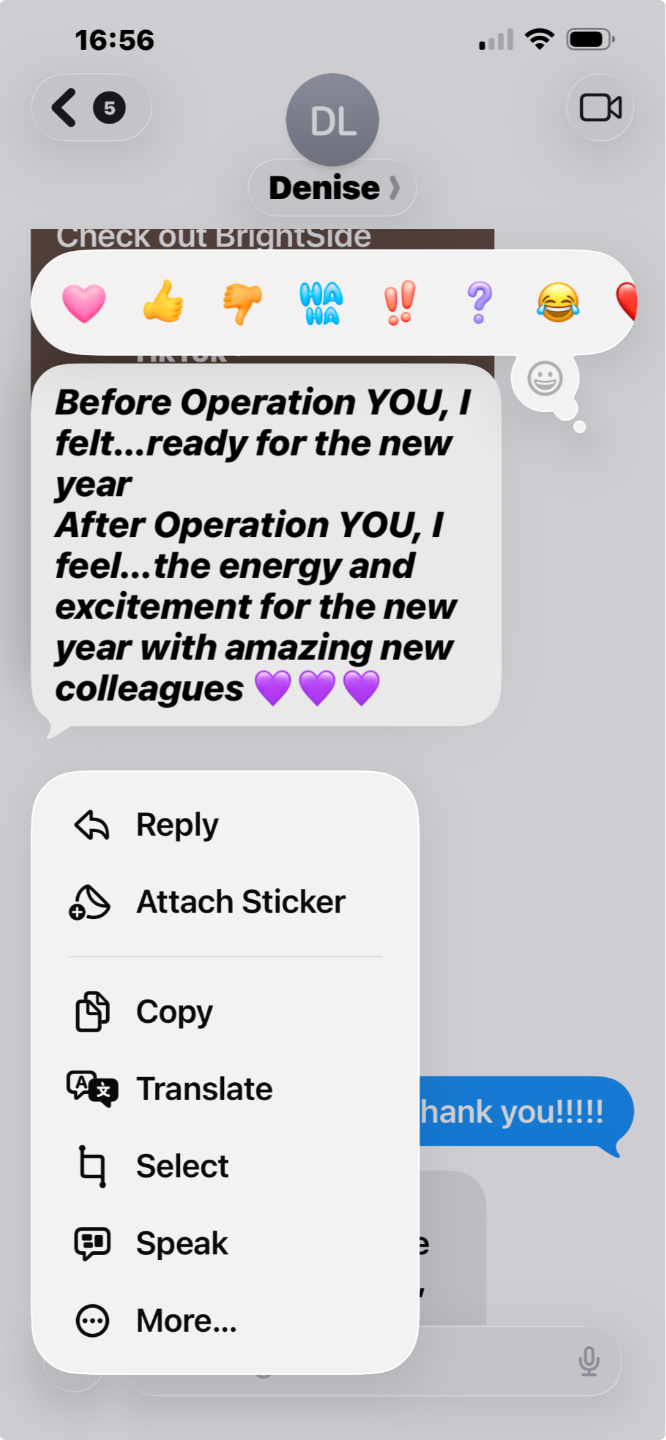
Task: Add the HA HA reaction
Action: (321, 302)
